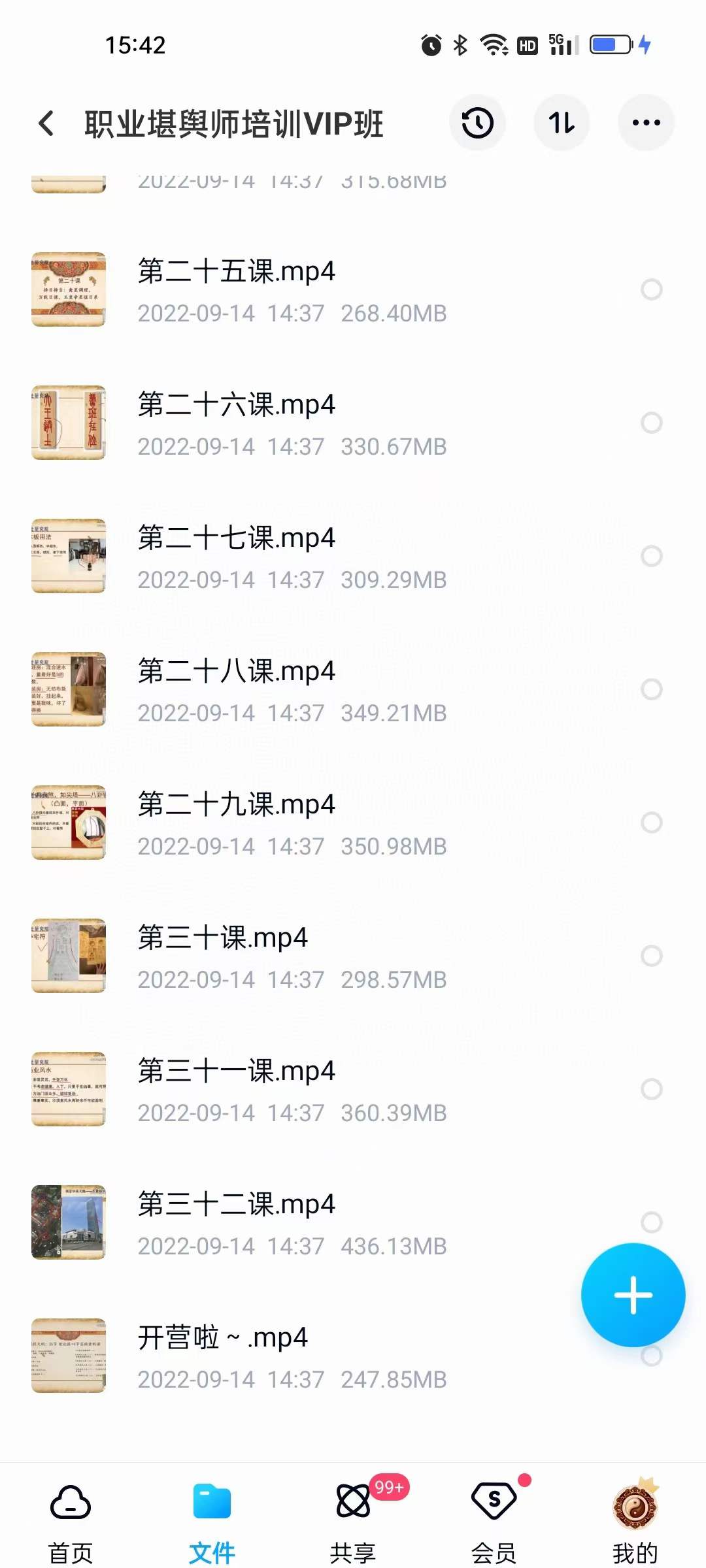The width and height of the screenshot is (706, 1568).
Task: Open the three-dot overflow menu
Action: tap(646, 123)
